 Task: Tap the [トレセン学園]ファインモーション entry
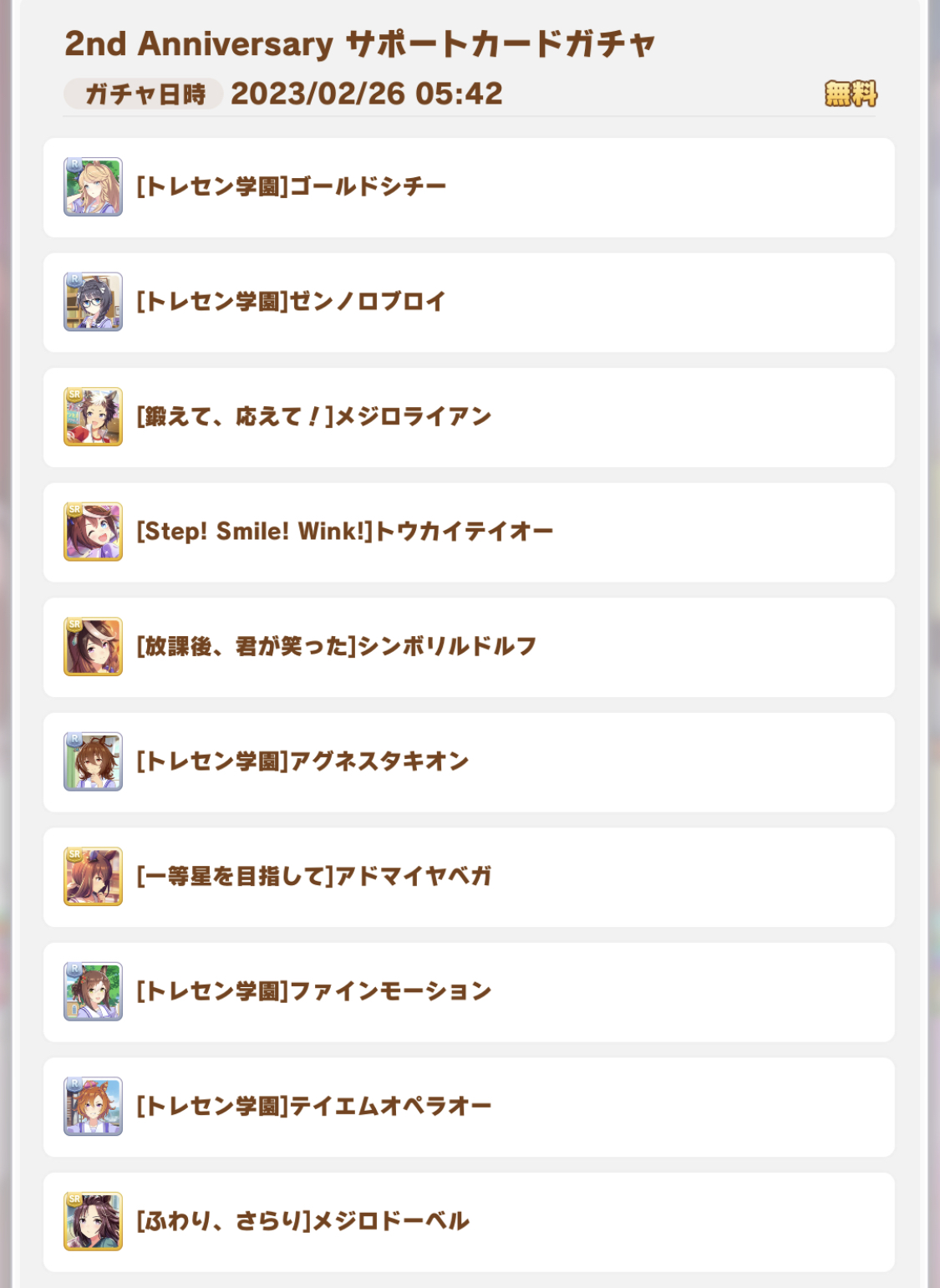pyautogui.click(x=468, y=991)
